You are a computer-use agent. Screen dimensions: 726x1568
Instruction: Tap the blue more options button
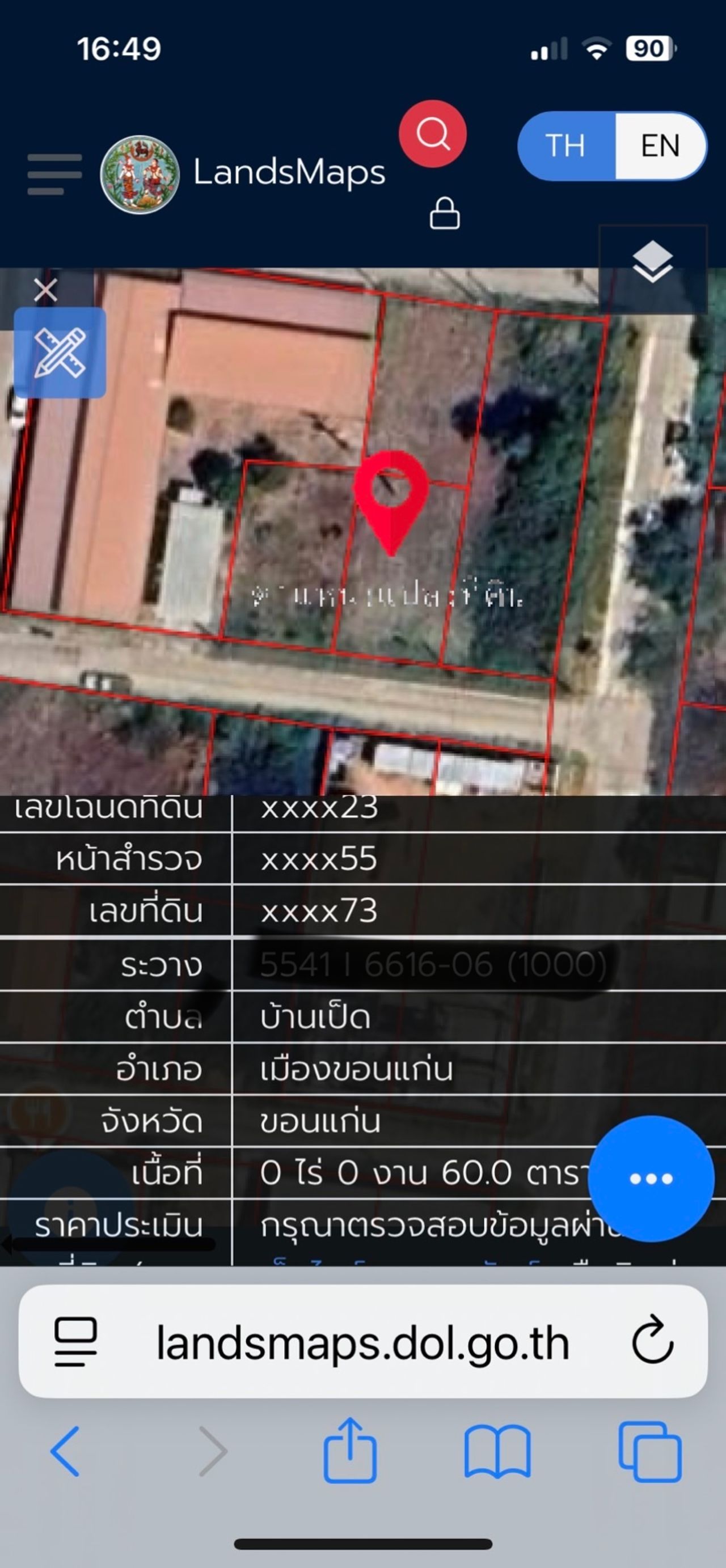(x=651, y=1179)
